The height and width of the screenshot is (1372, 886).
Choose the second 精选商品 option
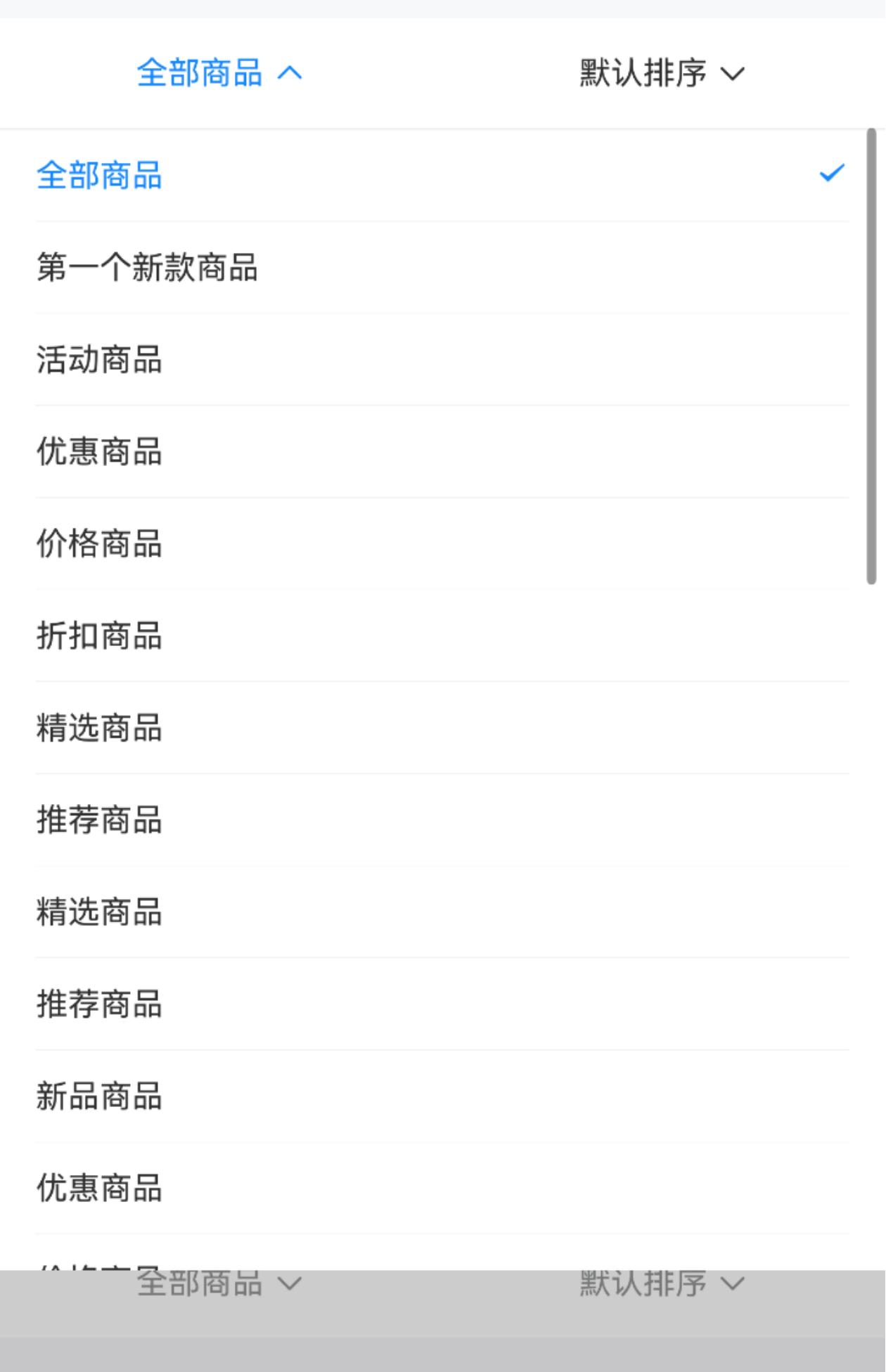click(99, 912)
